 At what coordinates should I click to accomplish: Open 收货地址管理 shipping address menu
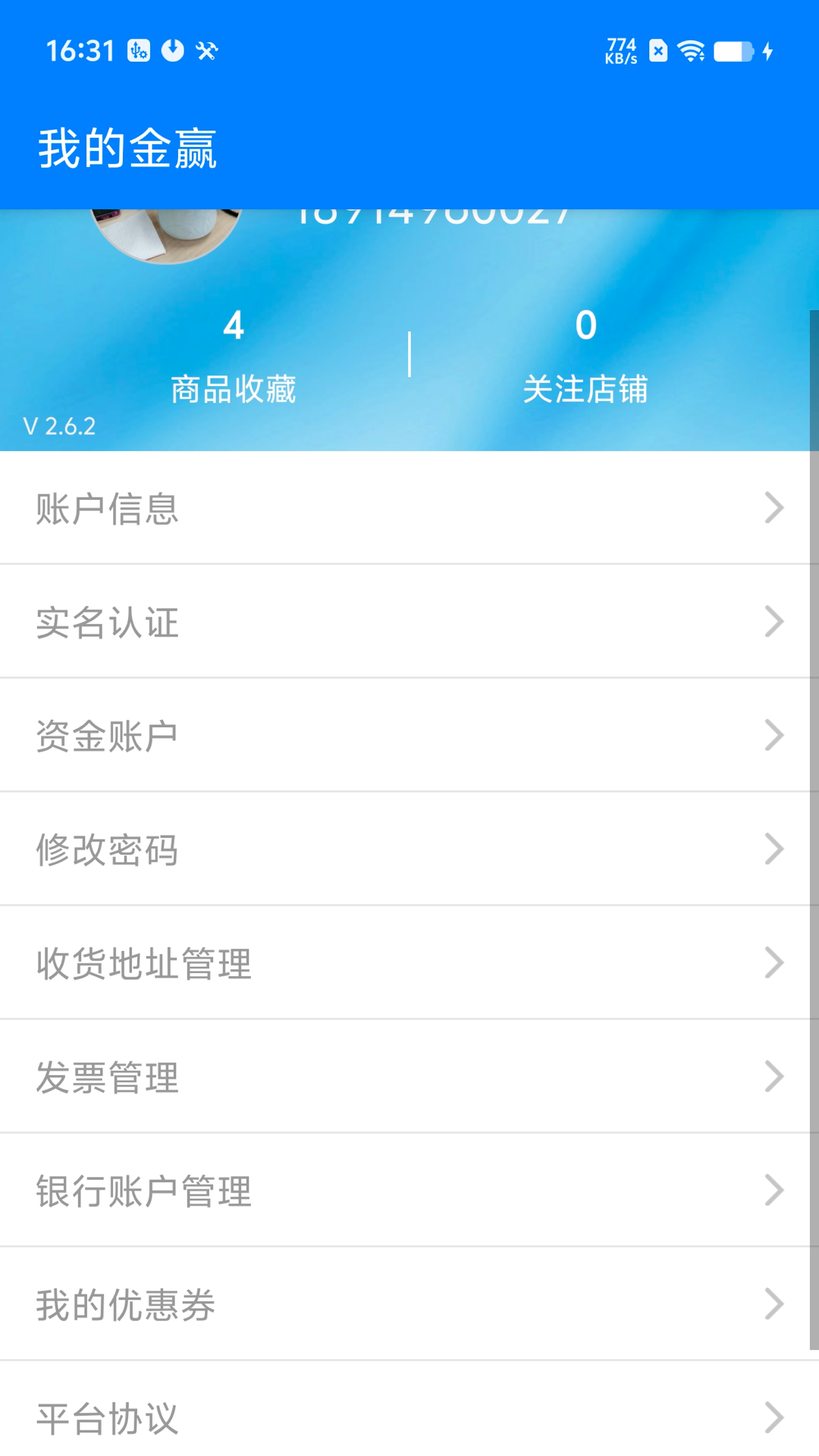pos(774,962)
